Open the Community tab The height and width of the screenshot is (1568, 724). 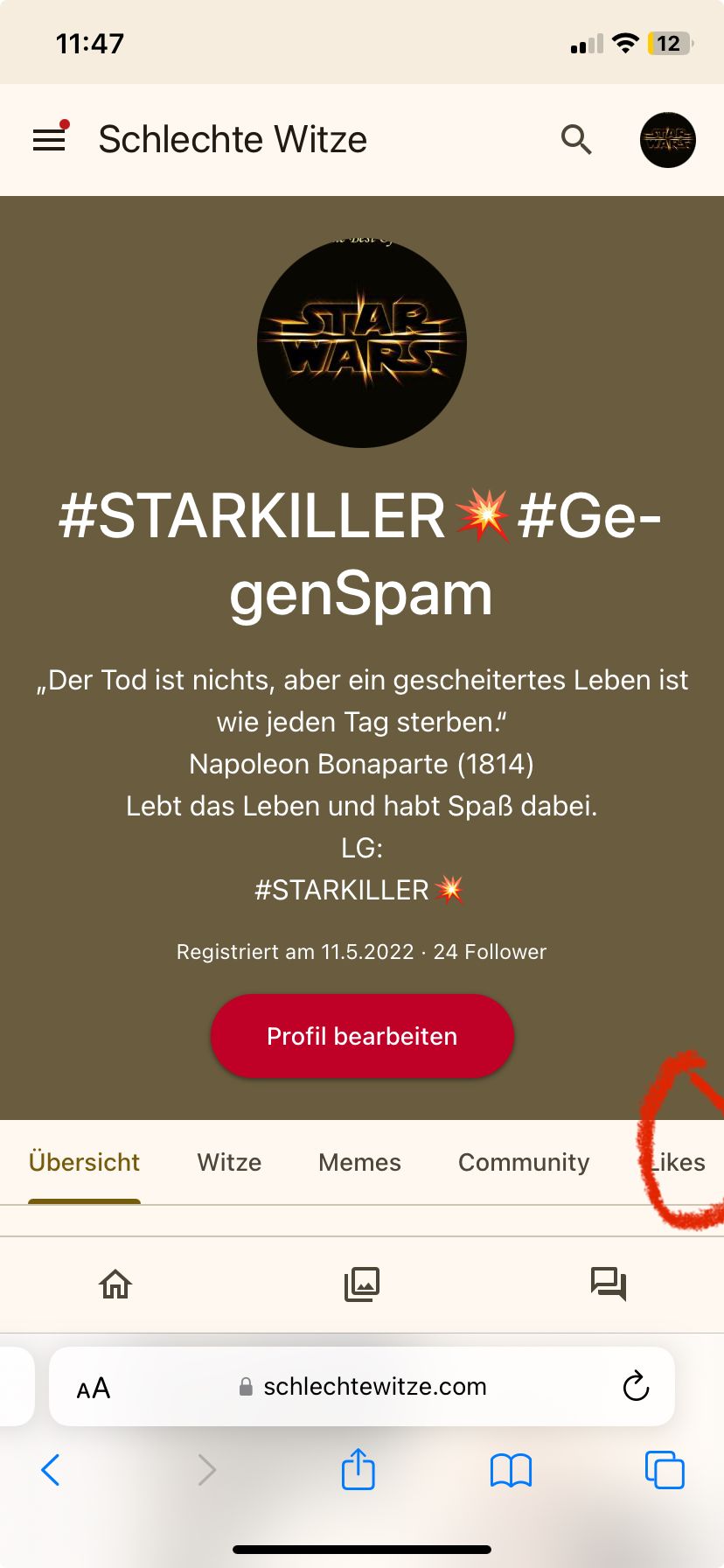click(524, 1162)
